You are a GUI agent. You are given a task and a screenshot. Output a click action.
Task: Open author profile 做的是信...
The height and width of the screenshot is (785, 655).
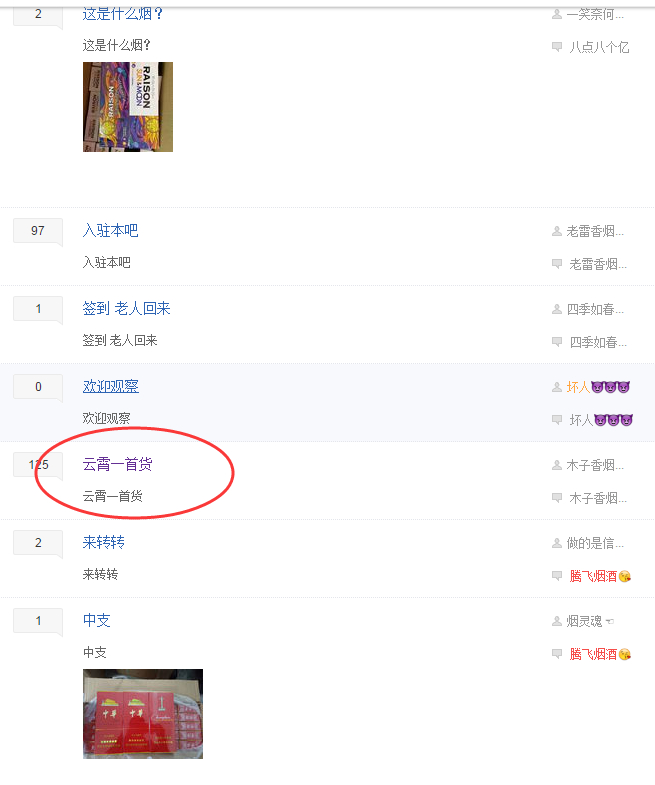point(595,543)
